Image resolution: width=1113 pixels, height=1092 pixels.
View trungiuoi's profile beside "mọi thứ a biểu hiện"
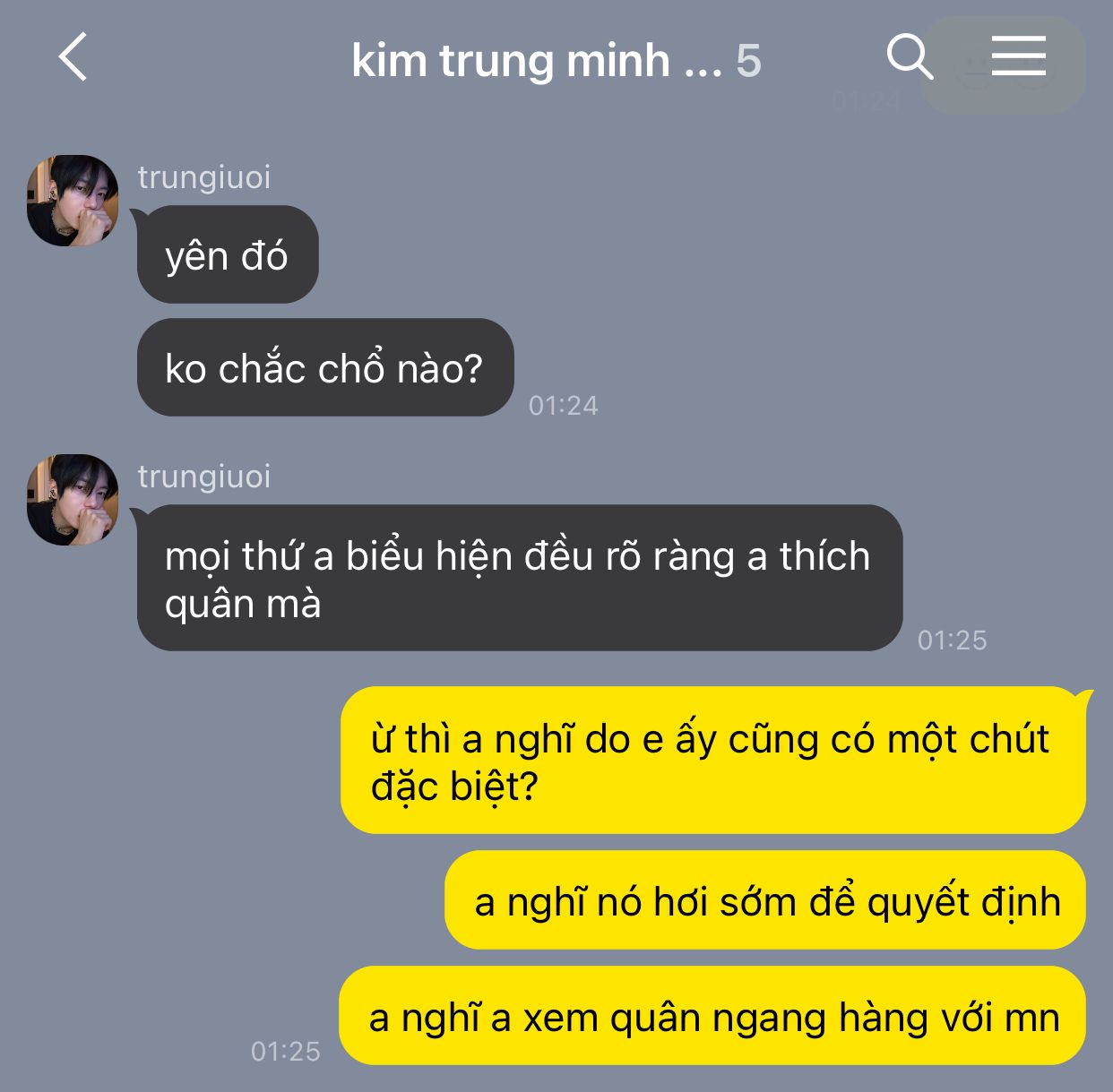73,500
